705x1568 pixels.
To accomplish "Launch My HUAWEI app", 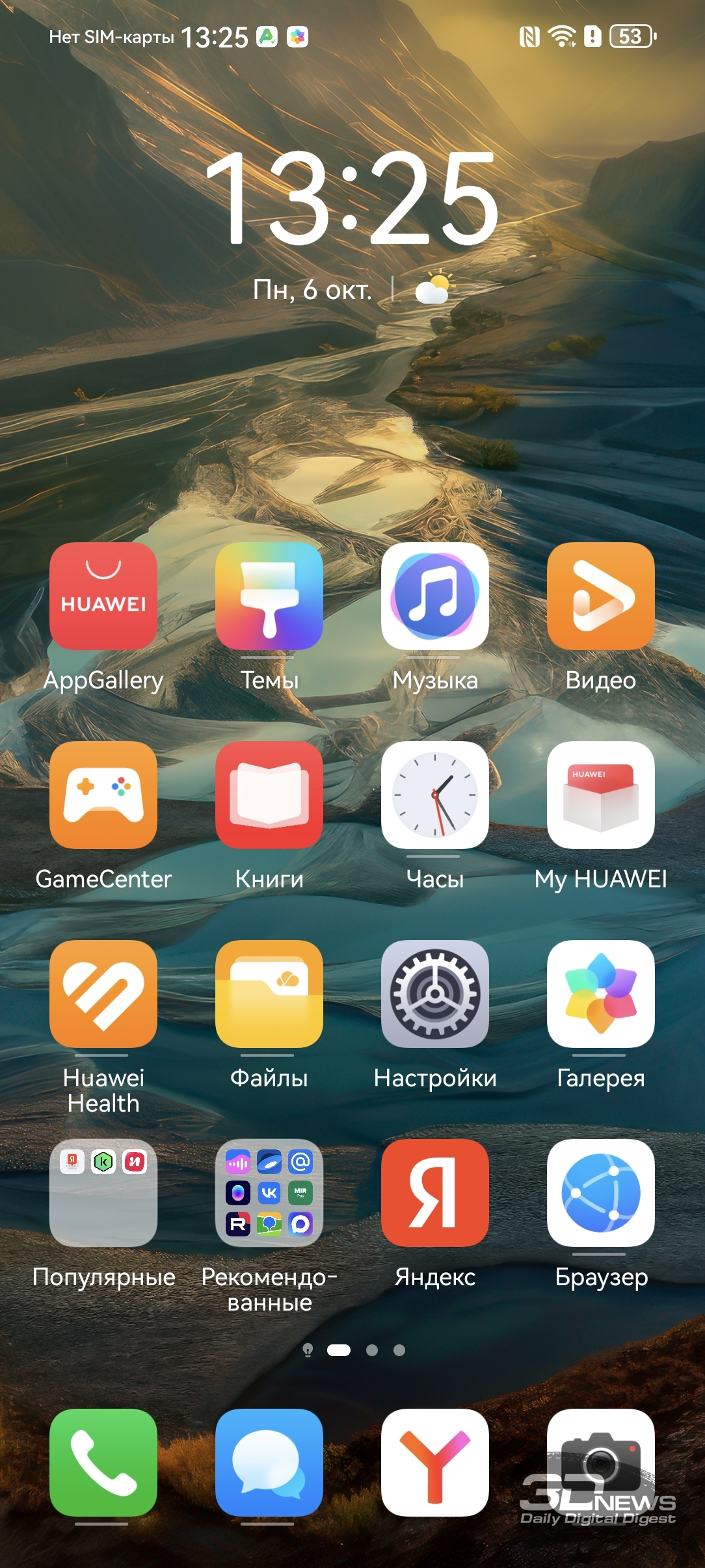I will tap(601, 795).
